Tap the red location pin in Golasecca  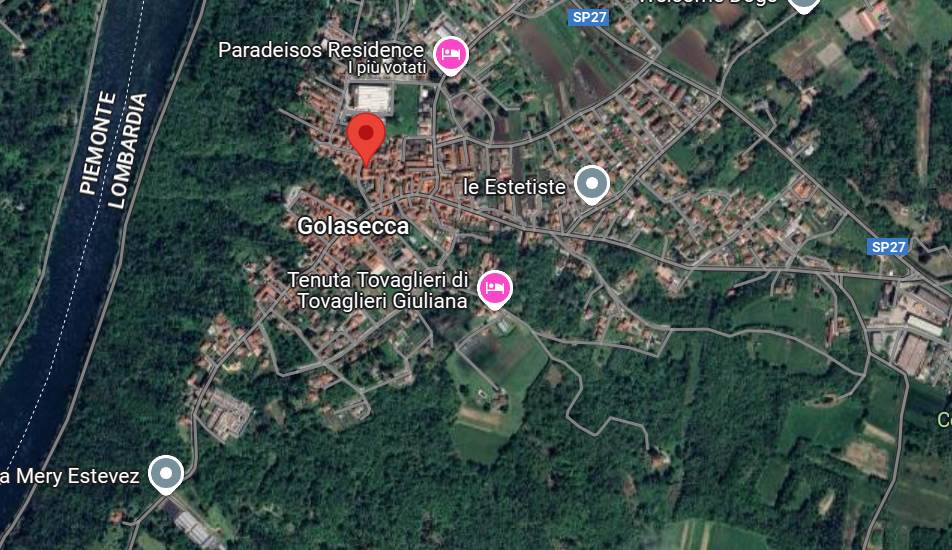pos(366,135)
